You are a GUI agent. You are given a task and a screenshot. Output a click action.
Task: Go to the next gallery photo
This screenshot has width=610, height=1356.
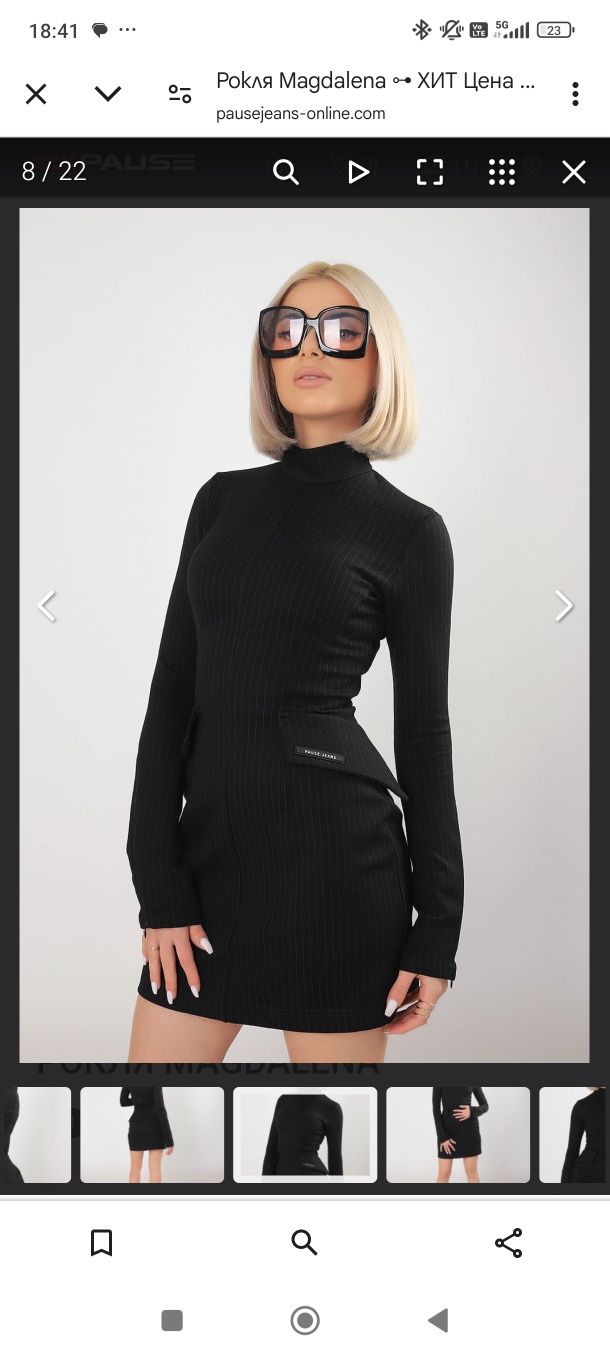pos(564,605)
